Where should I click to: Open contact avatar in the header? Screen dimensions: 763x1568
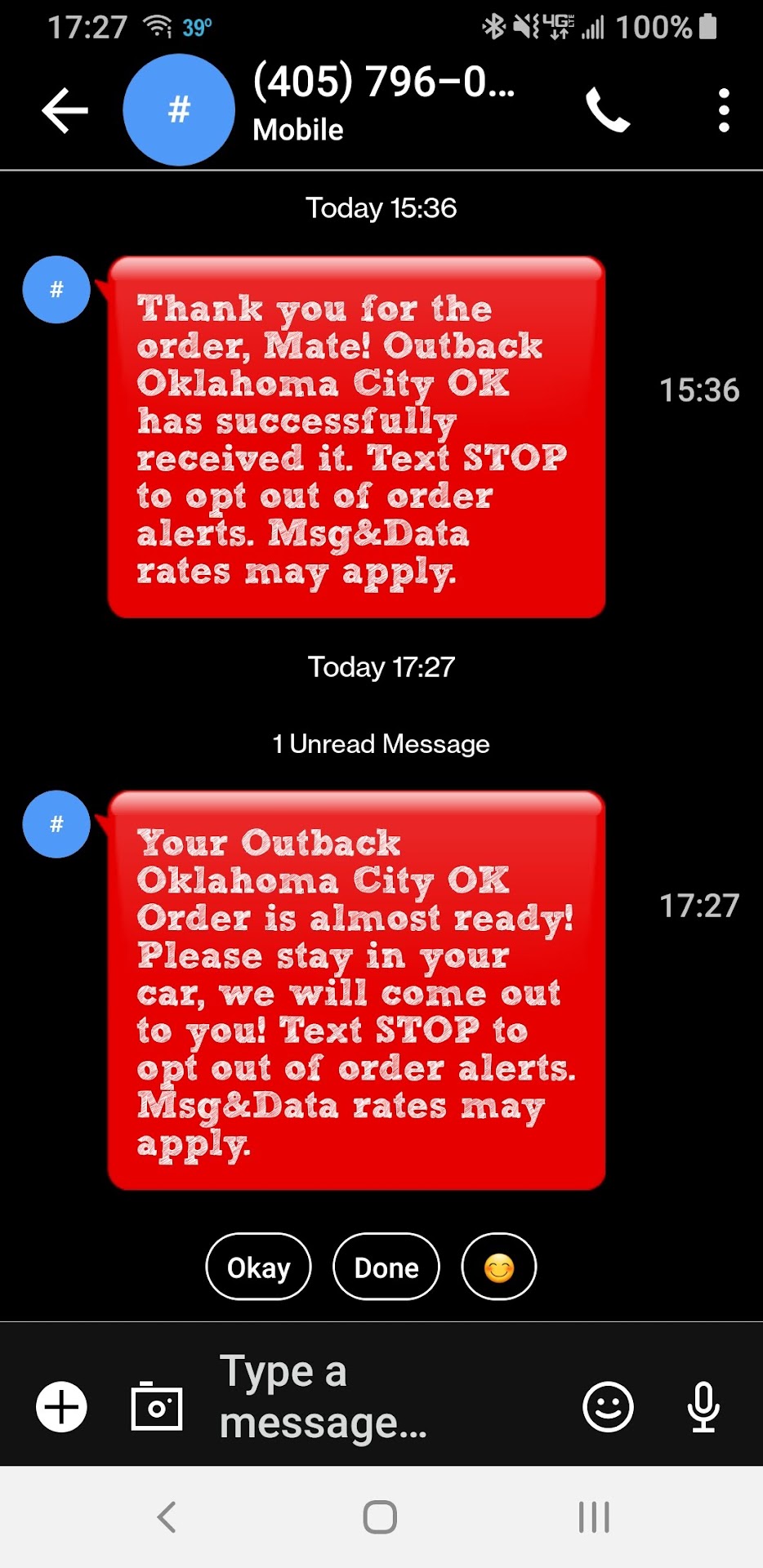[x=179, y=110]
